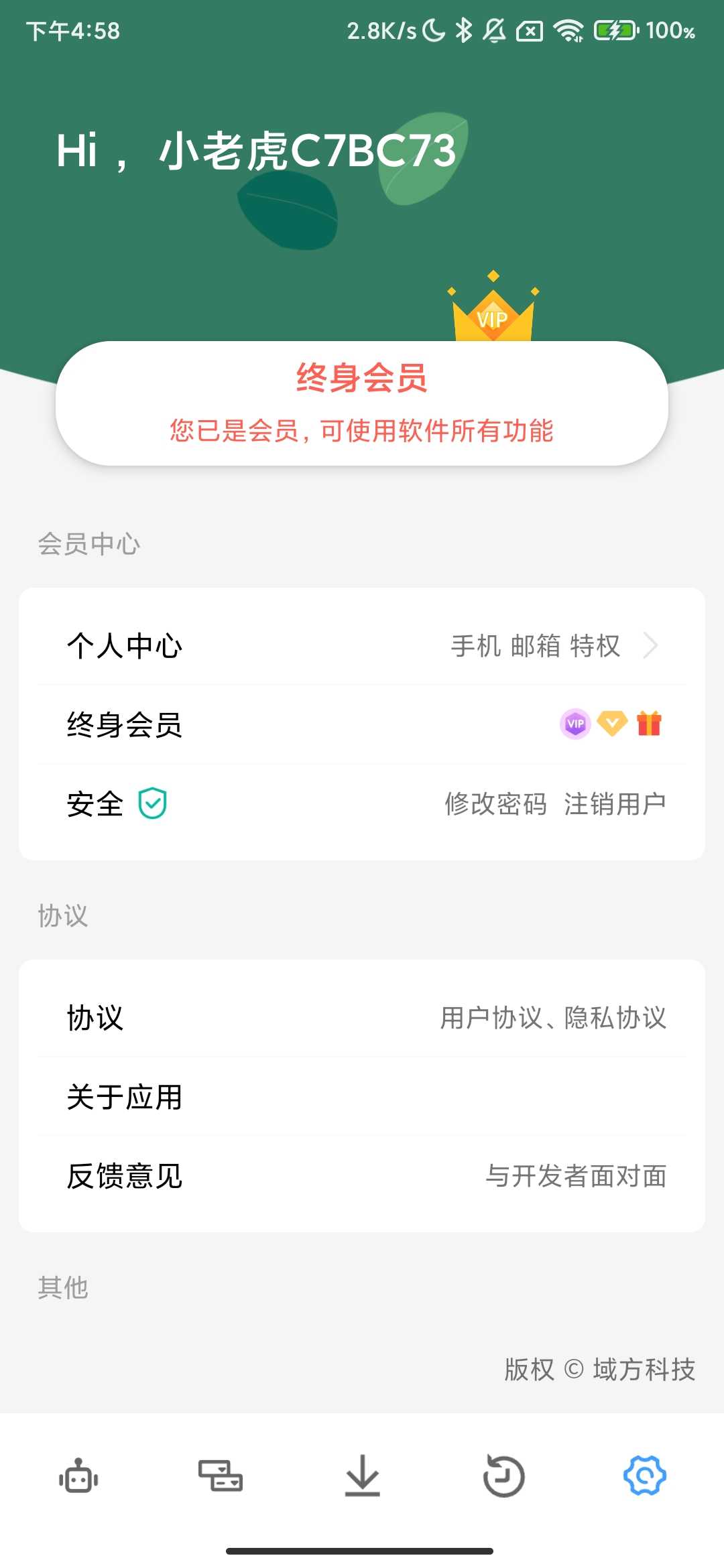Click 注销用户 to deactivate account
The height and width of the screenshot is (1568, 724).
[x=615, y=804]
